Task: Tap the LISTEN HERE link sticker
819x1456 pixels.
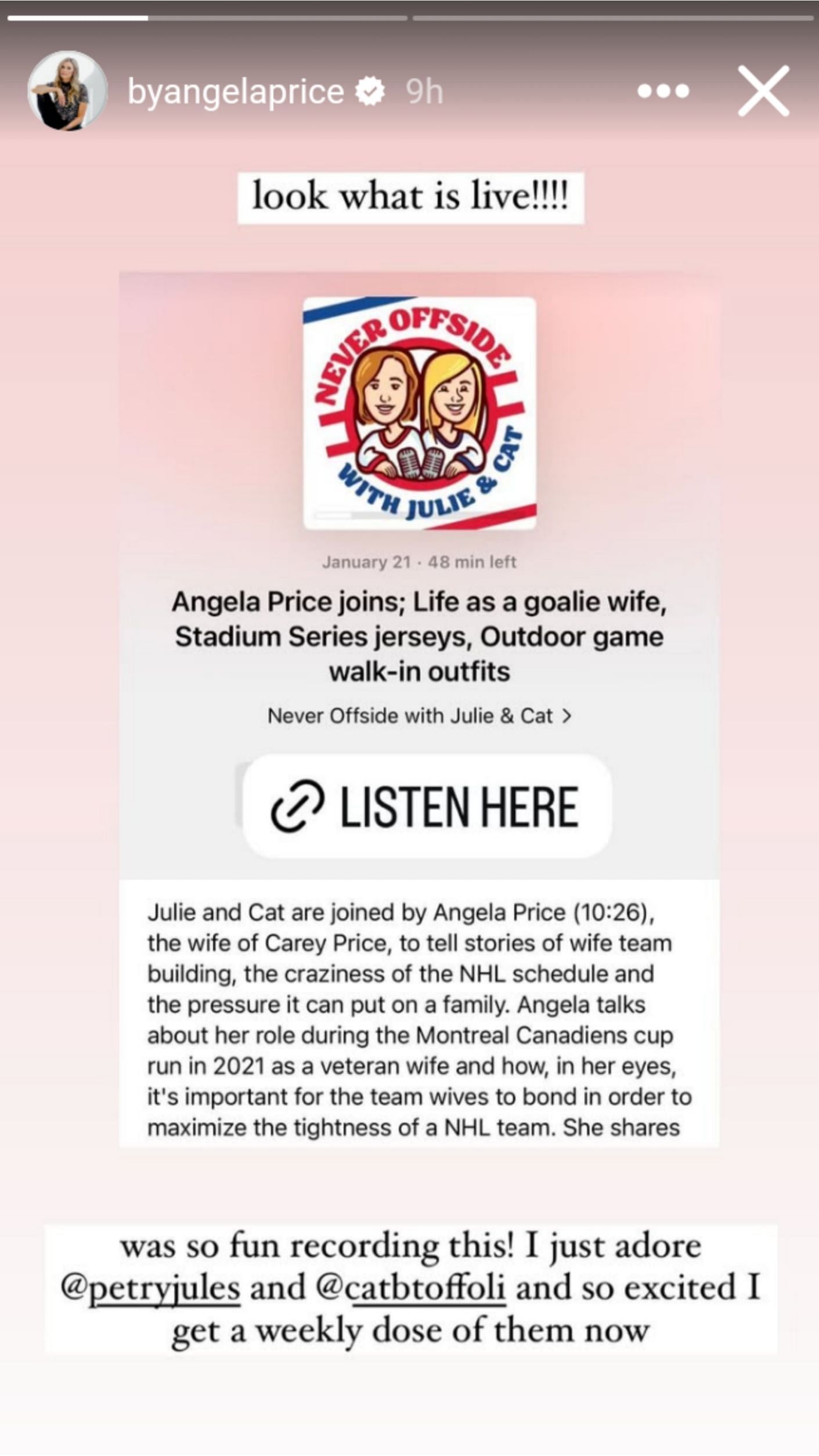Action: [427, 805]
